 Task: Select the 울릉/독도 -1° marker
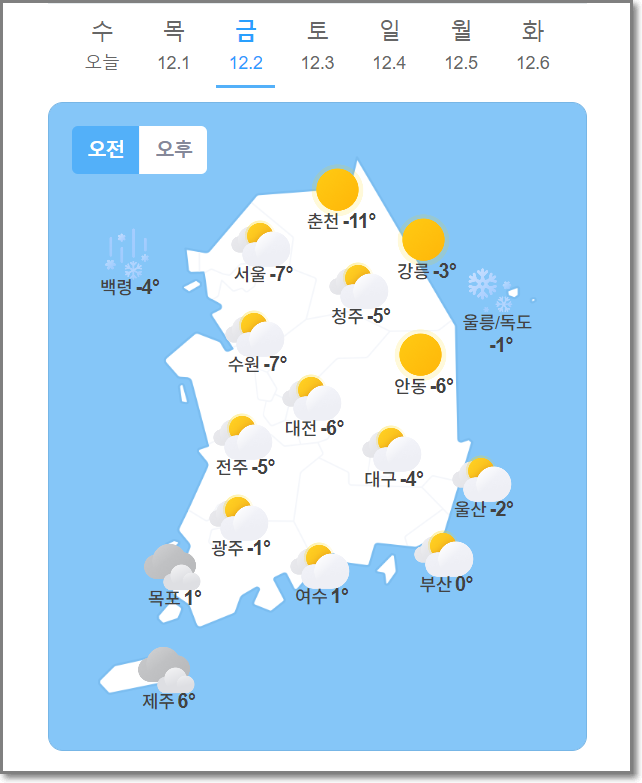click(497, 311)
